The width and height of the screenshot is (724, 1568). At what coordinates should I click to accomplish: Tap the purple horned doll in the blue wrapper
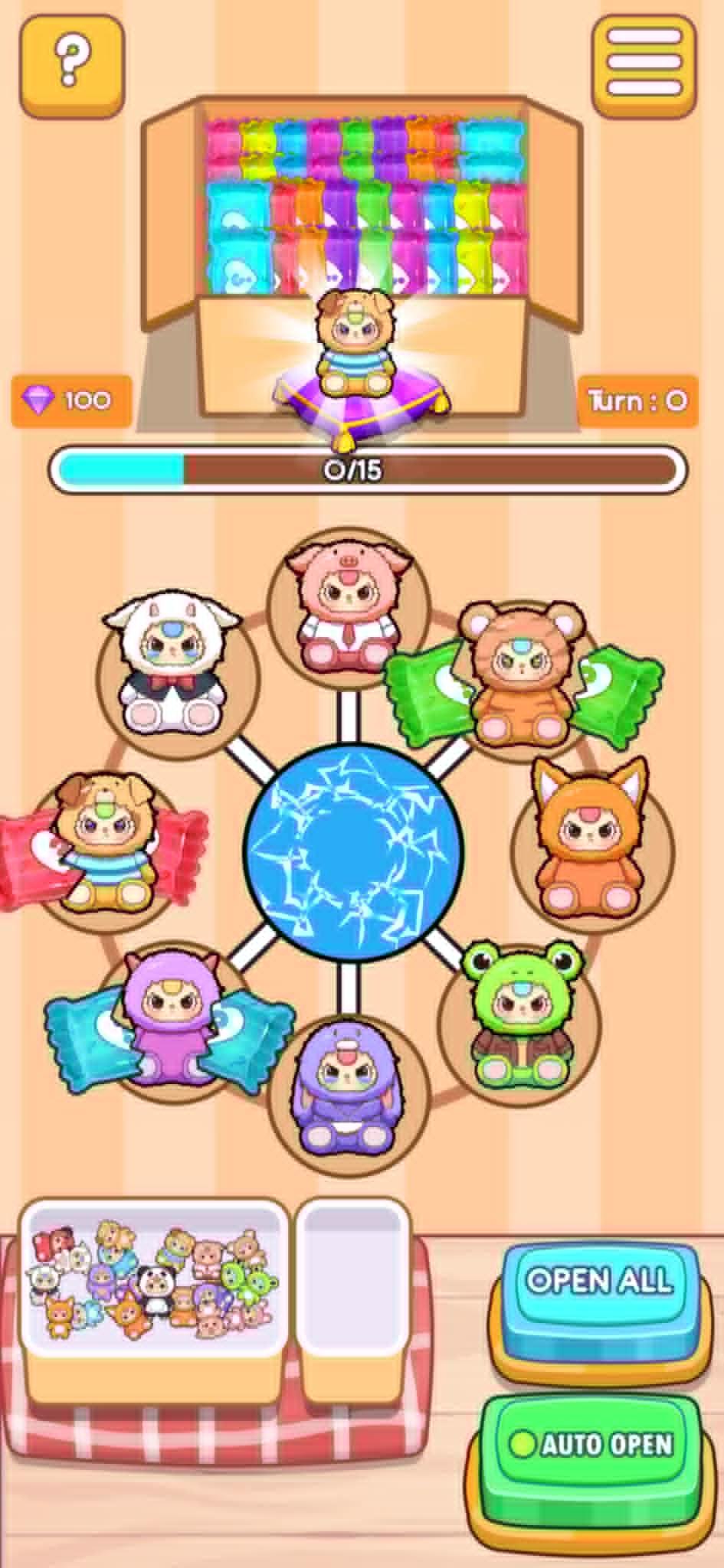167,1017
